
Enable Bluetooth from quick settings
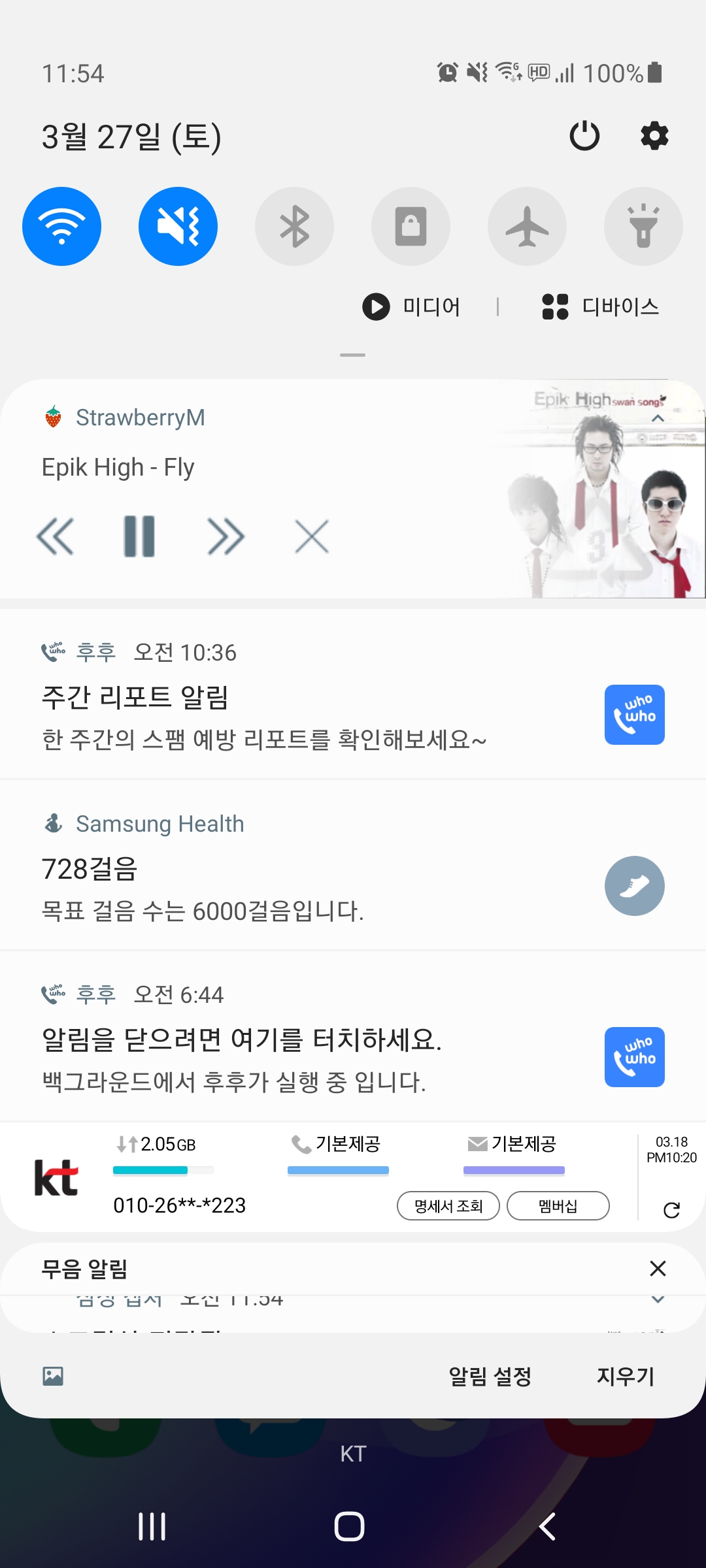294,226
